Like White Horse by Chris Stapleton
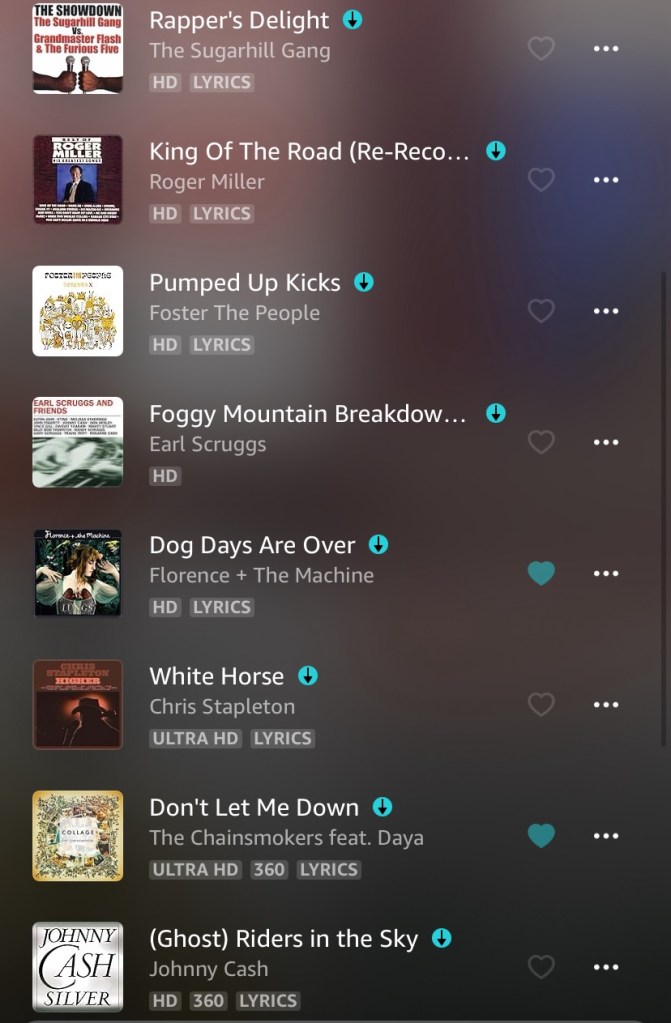The image size is (671, 1023). click(541, 704)
